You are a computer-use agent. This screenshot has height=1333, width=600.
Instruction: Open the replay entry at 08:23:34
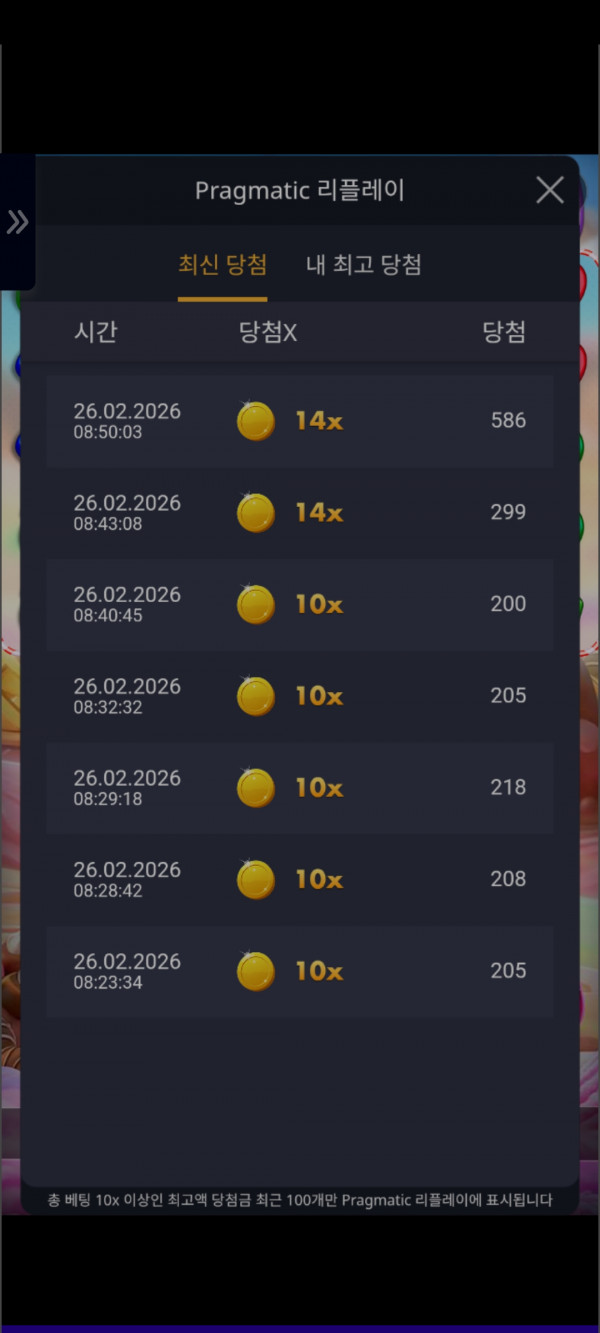(x=300, y=971)
